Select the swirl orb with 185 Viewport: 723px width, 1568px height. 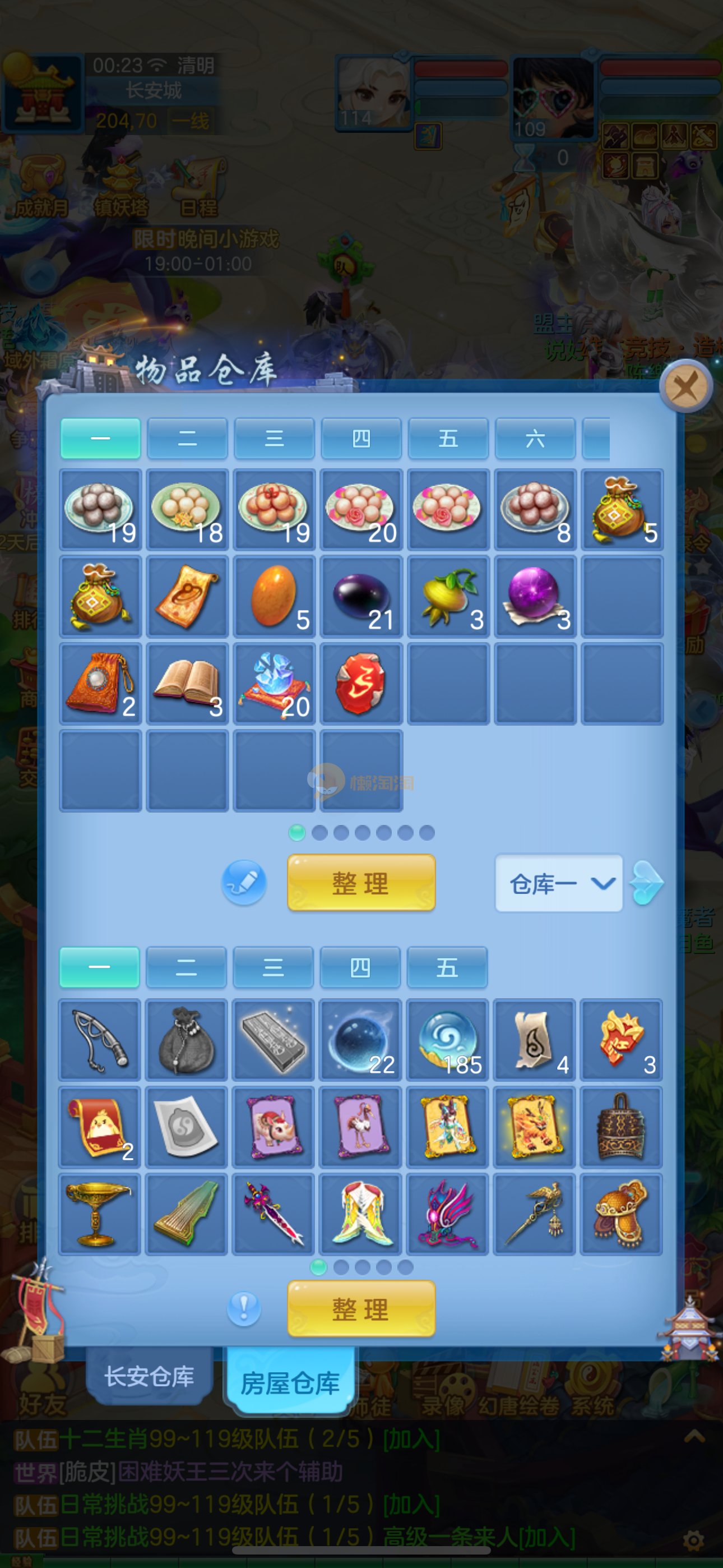(x=447, y=1040)
